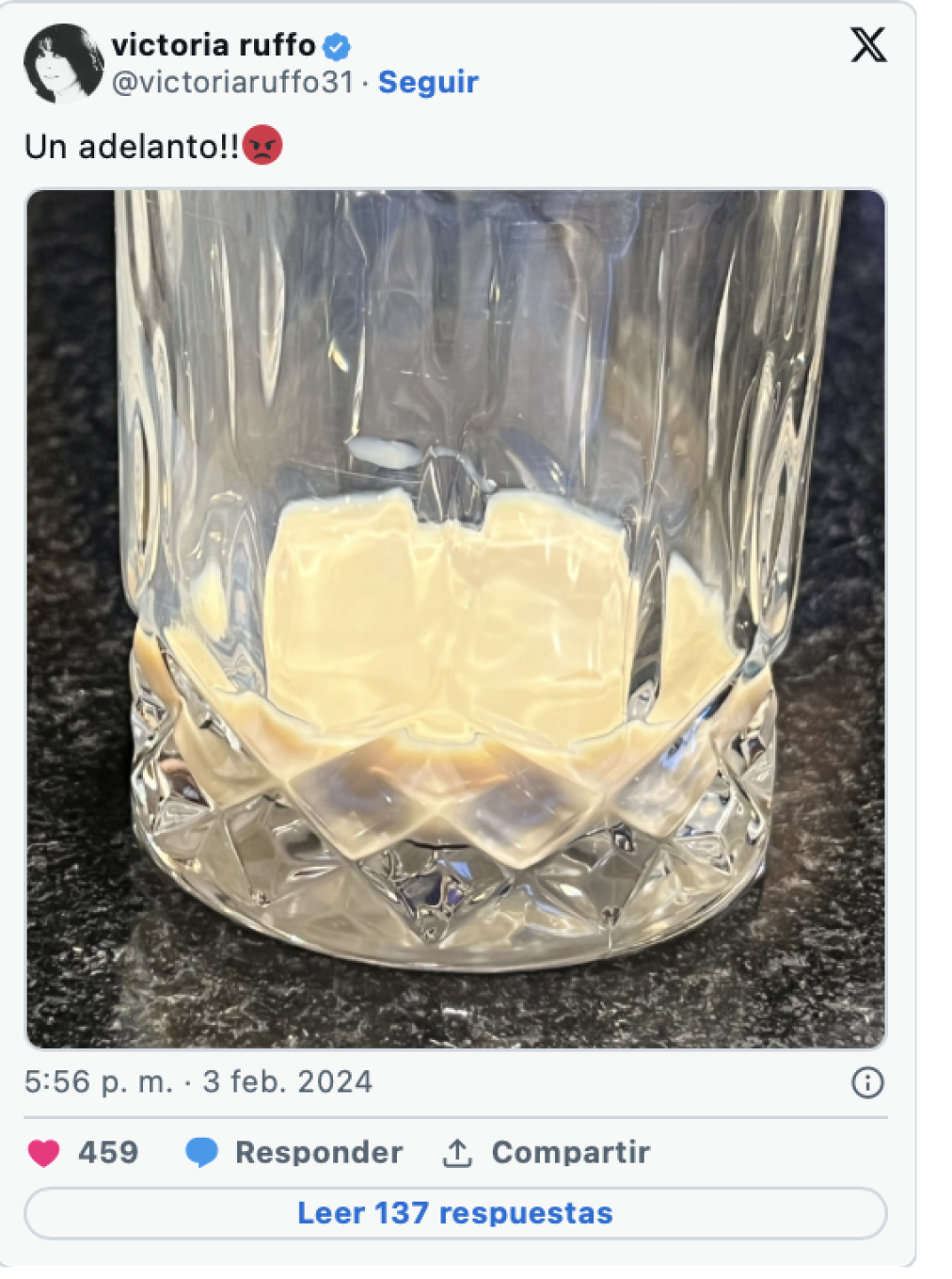Open victoria ruffo's profile picture

coord(63,64)
